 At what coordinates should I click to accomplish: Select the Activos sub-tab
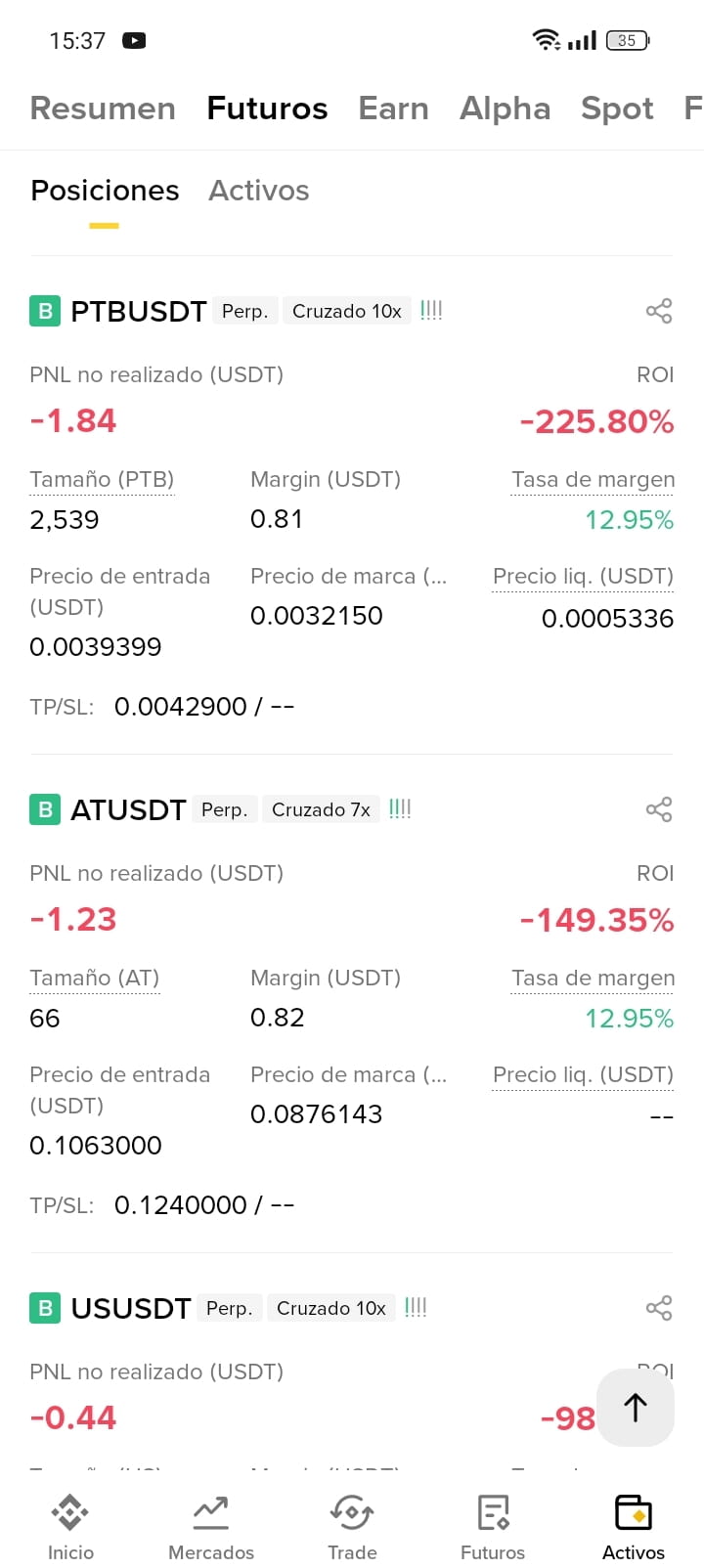pos(259,191)
